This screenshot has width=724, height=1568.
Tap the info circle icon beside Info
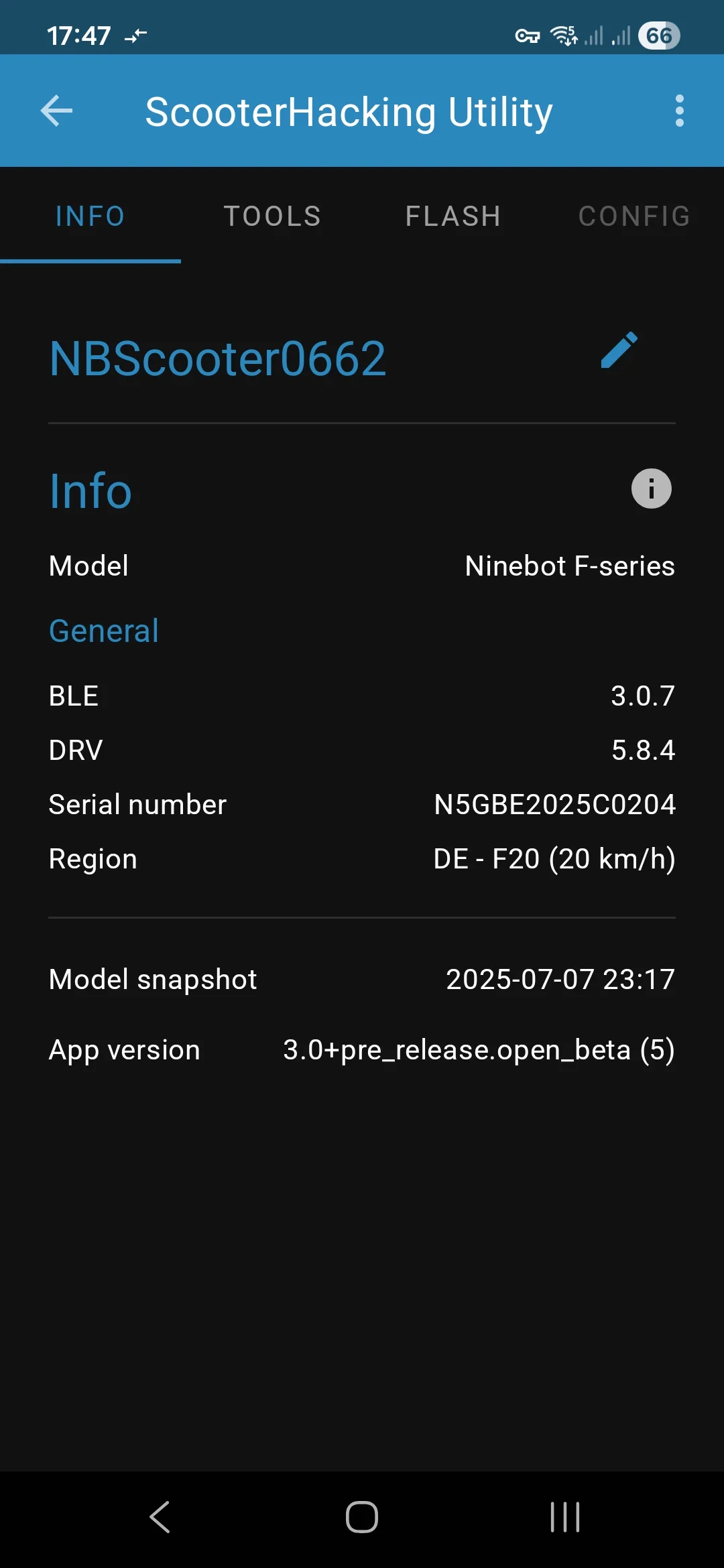(x=651, y=488)
